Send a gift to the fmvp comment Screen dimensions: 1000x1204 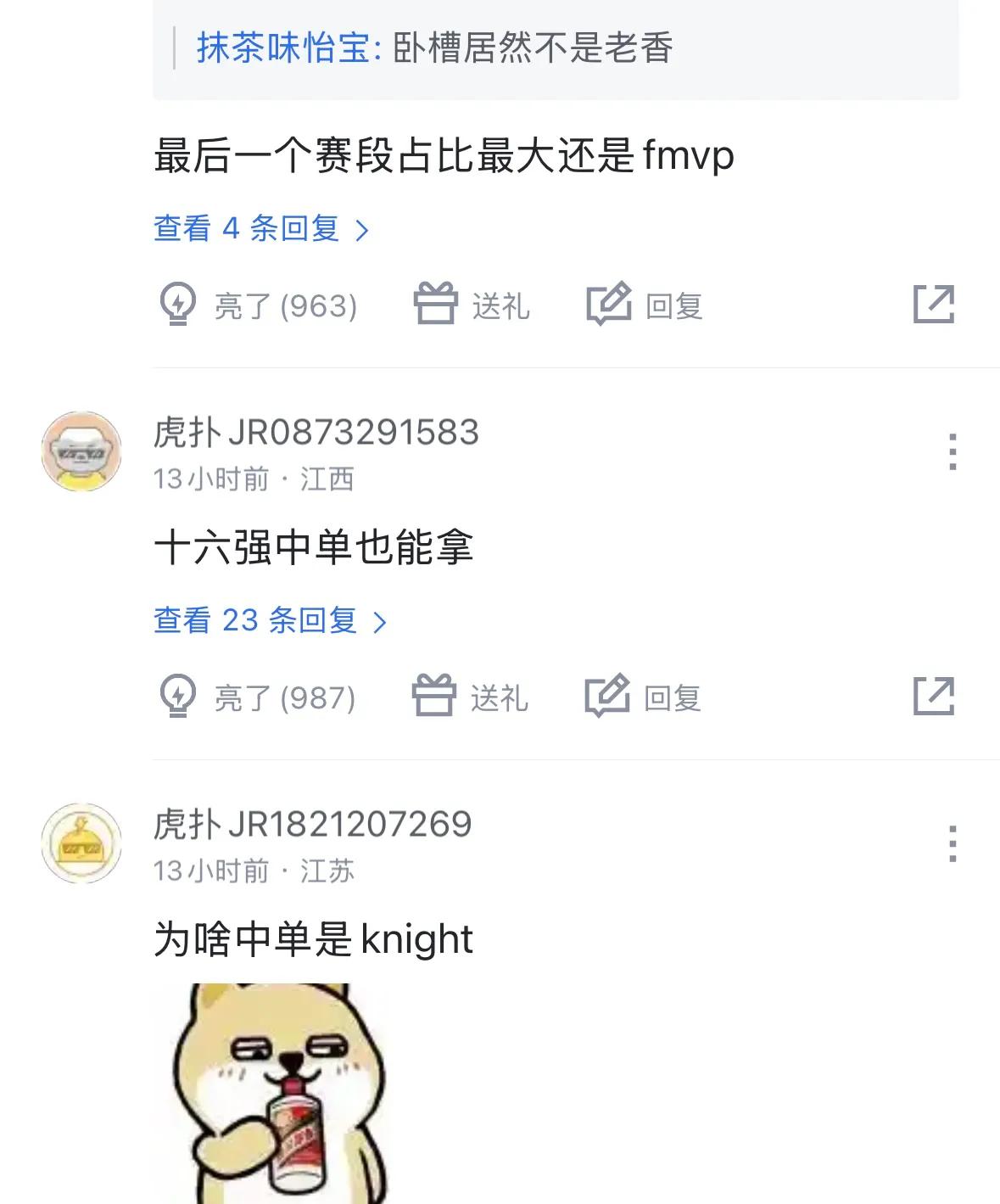click(x=472, y=305)
